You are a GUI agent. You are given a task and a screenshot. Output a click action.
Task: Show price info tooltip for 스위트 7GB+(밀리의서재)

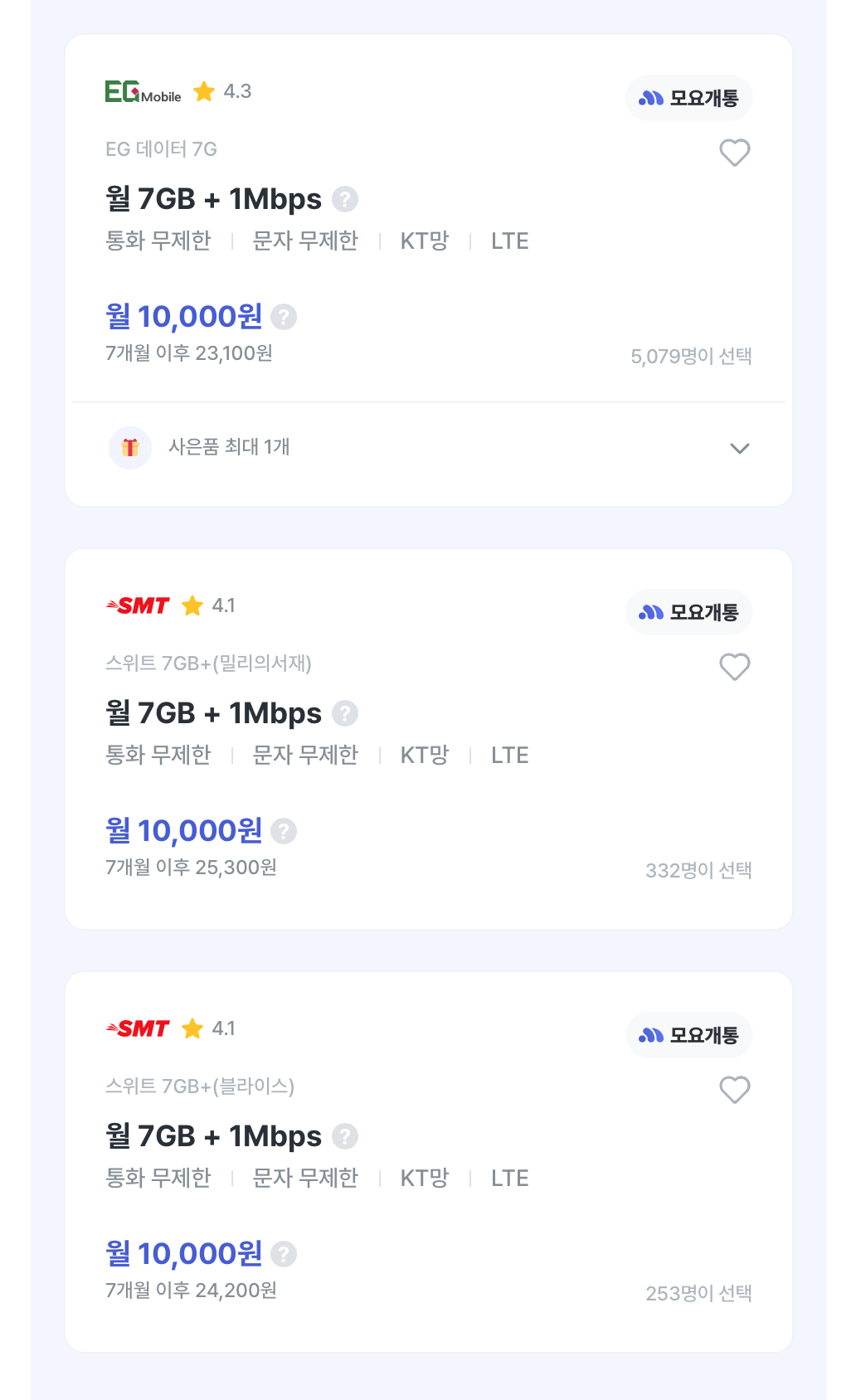point(284,831)
